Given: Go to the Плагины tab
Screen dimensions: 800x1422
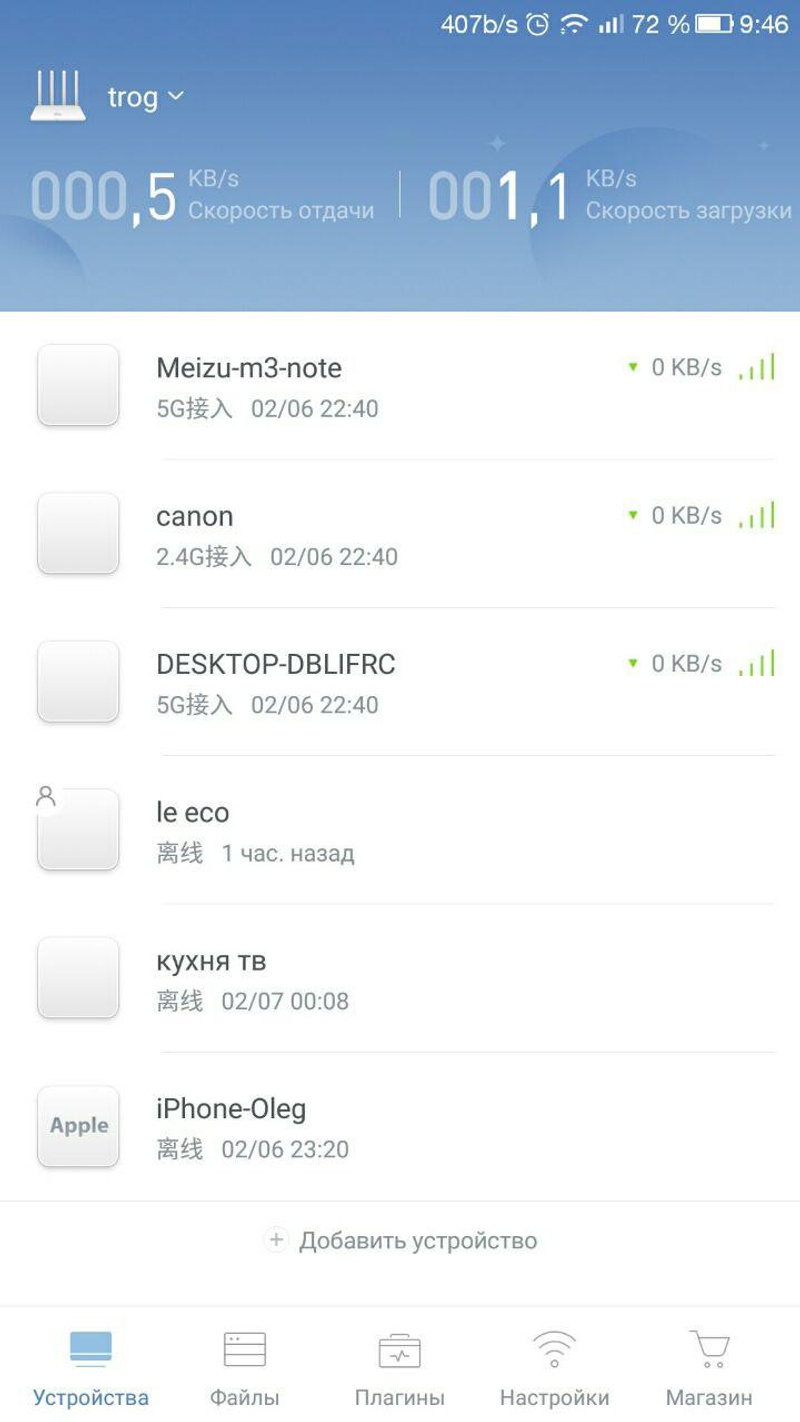Looking at the screenshot, I should click(x=399, y=1367).
